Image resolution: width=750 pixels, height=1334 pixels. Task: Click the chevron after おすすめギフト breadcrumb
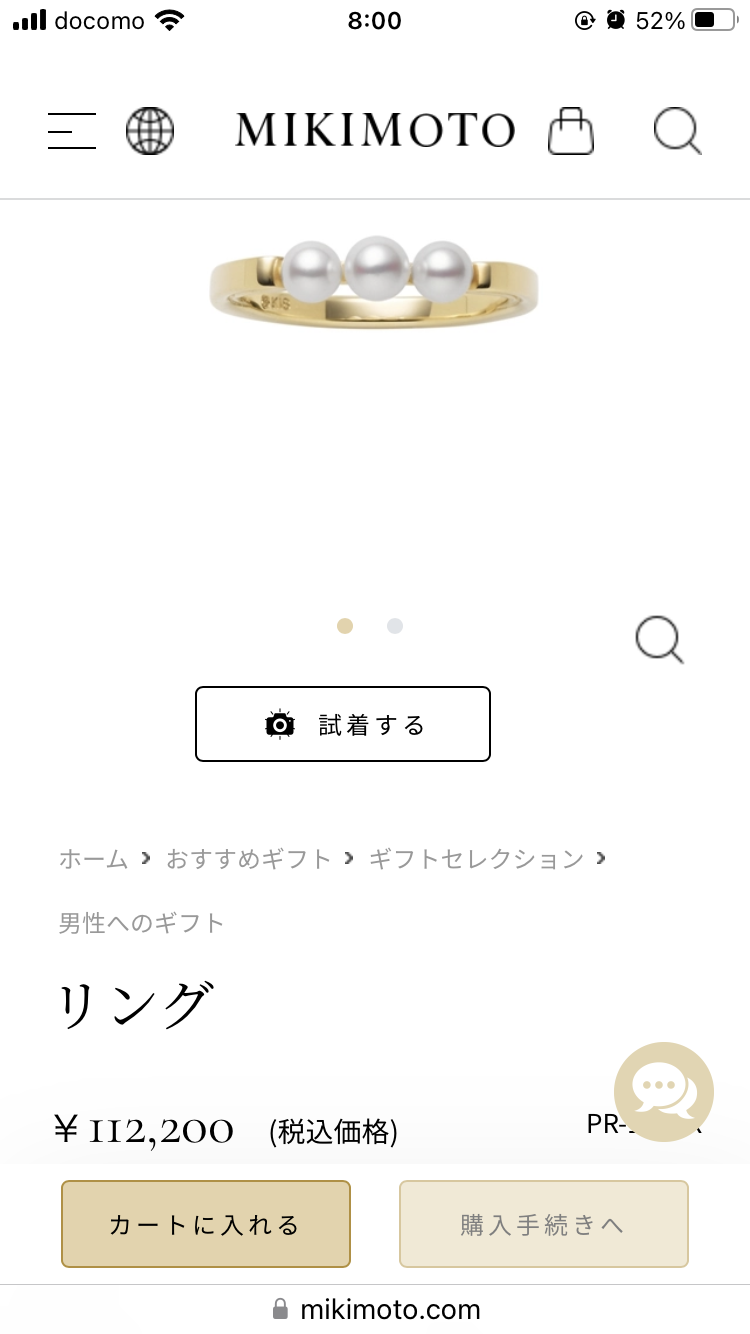(348, 858)
